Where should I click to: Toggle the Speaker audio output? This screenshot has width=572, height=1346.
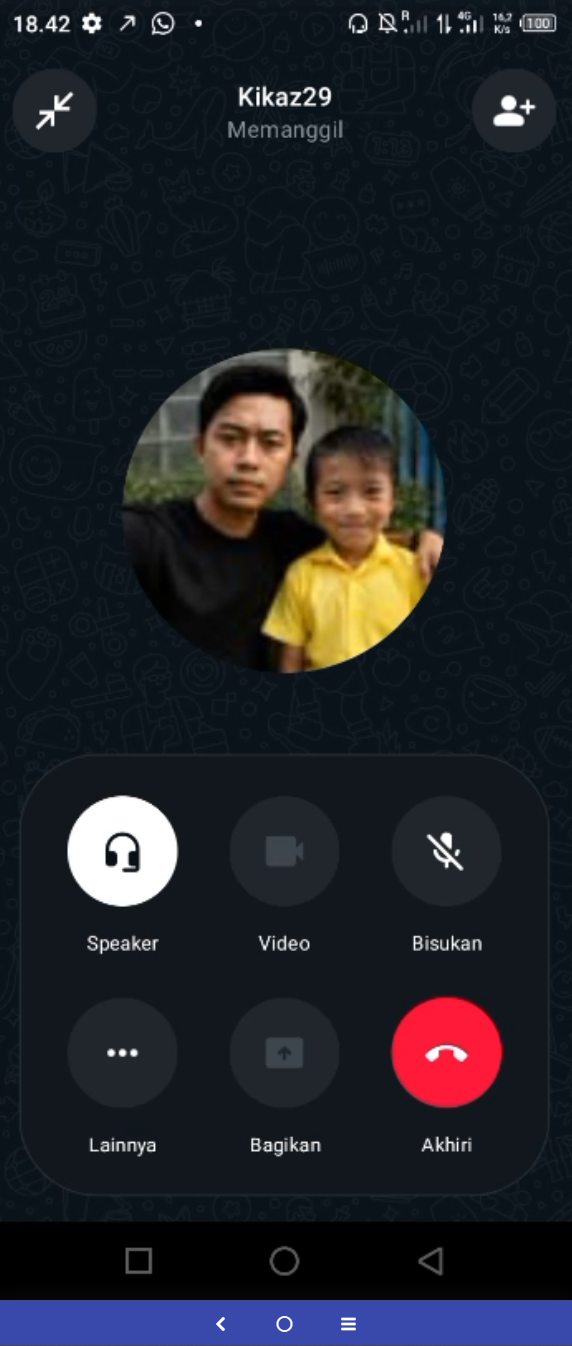pos(122,851)
